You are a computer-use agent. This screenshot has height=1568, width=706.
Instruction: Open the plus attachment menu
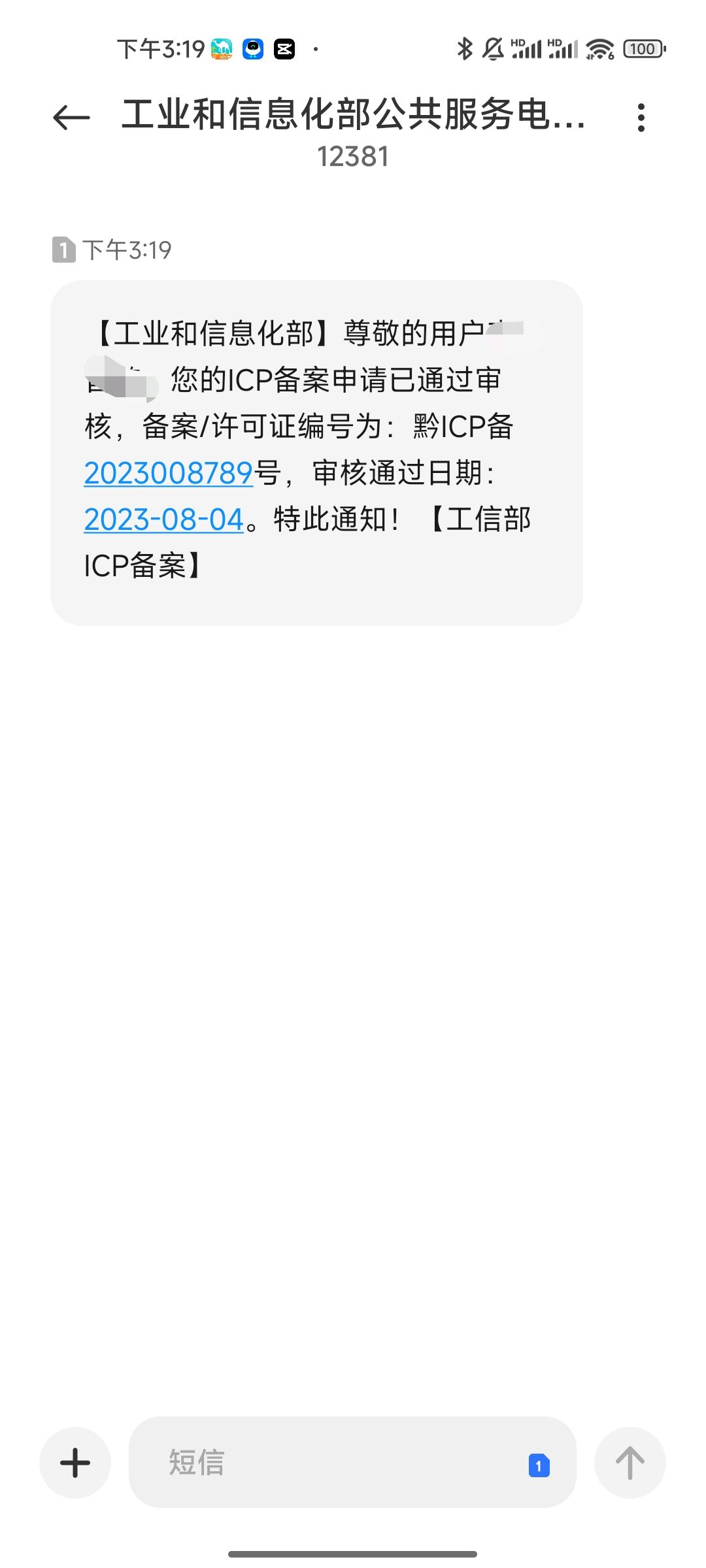pyautogui.click(x=75, y=1462)
